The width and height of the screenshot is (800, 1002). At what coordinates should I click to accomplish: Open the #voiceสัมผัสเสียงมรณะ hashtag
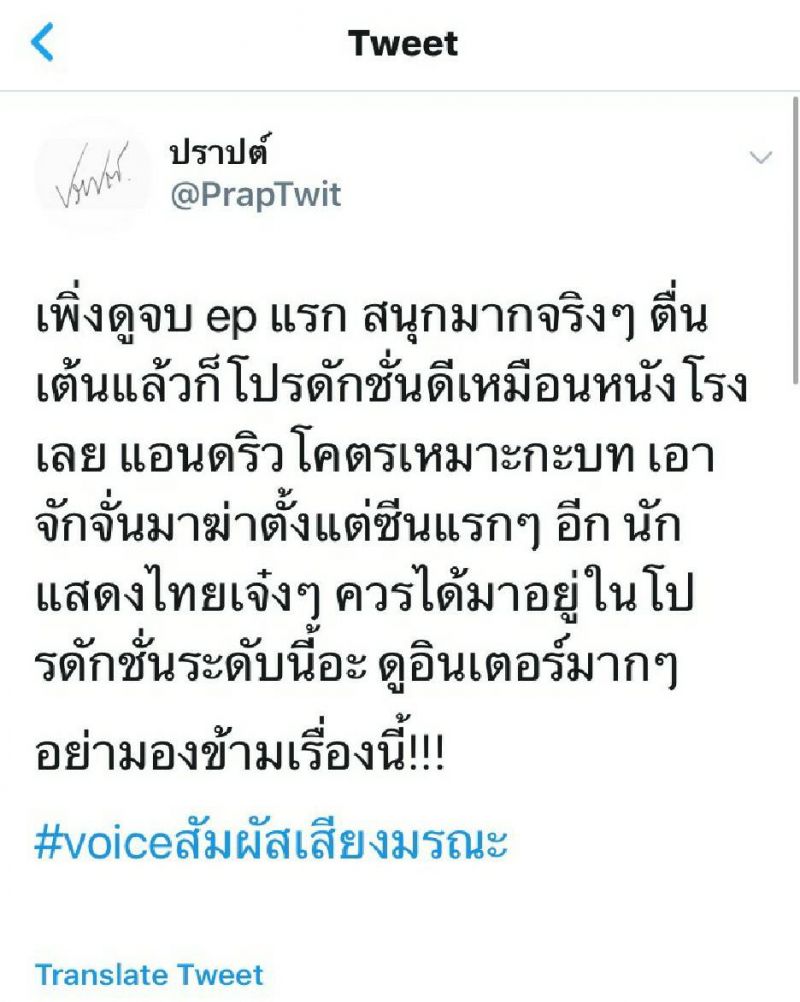pos(272,843)
